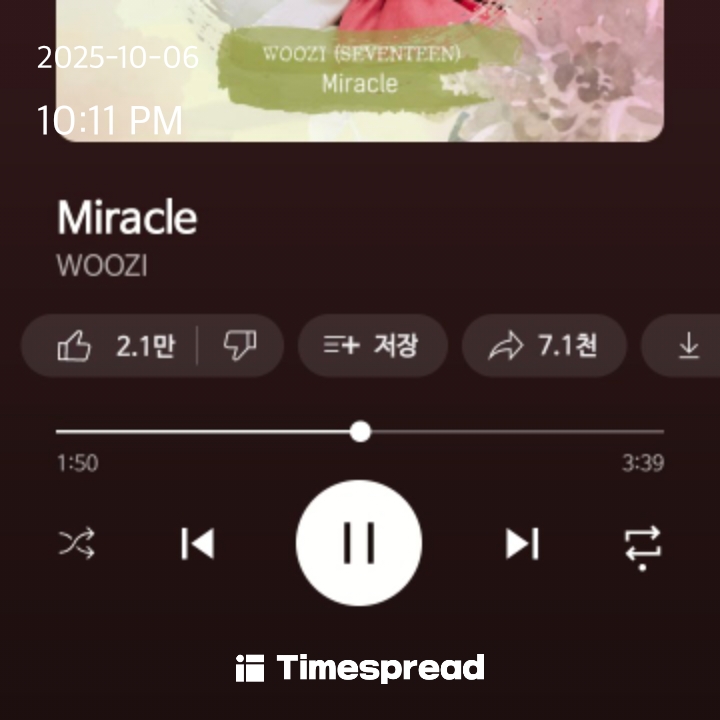Pause the playing song

pos(359,543)
